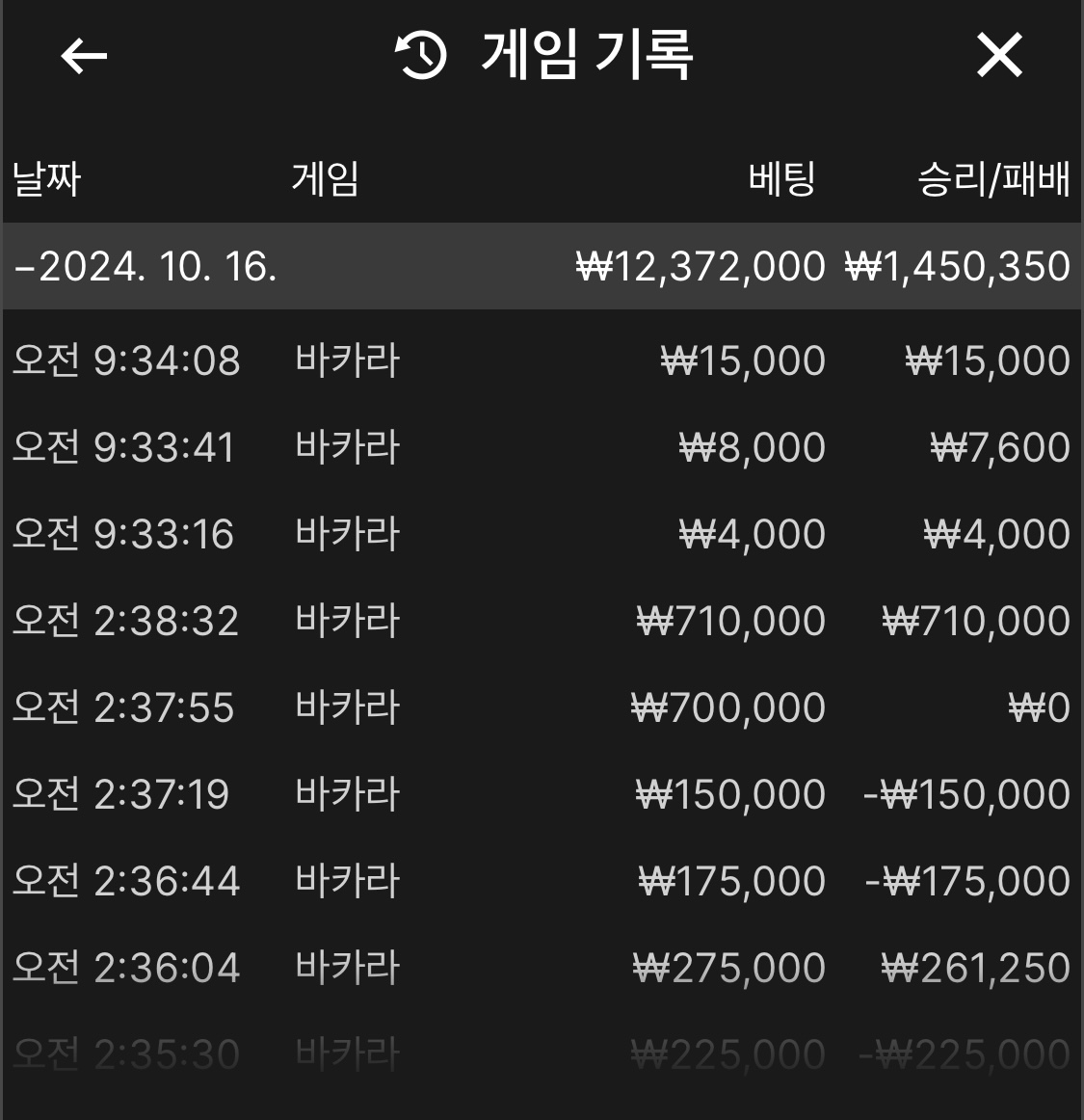Screen dimensions: 1084x1120
Task: Show the 2:37:55 baccarat round details
Action: [x=541, y=708]
